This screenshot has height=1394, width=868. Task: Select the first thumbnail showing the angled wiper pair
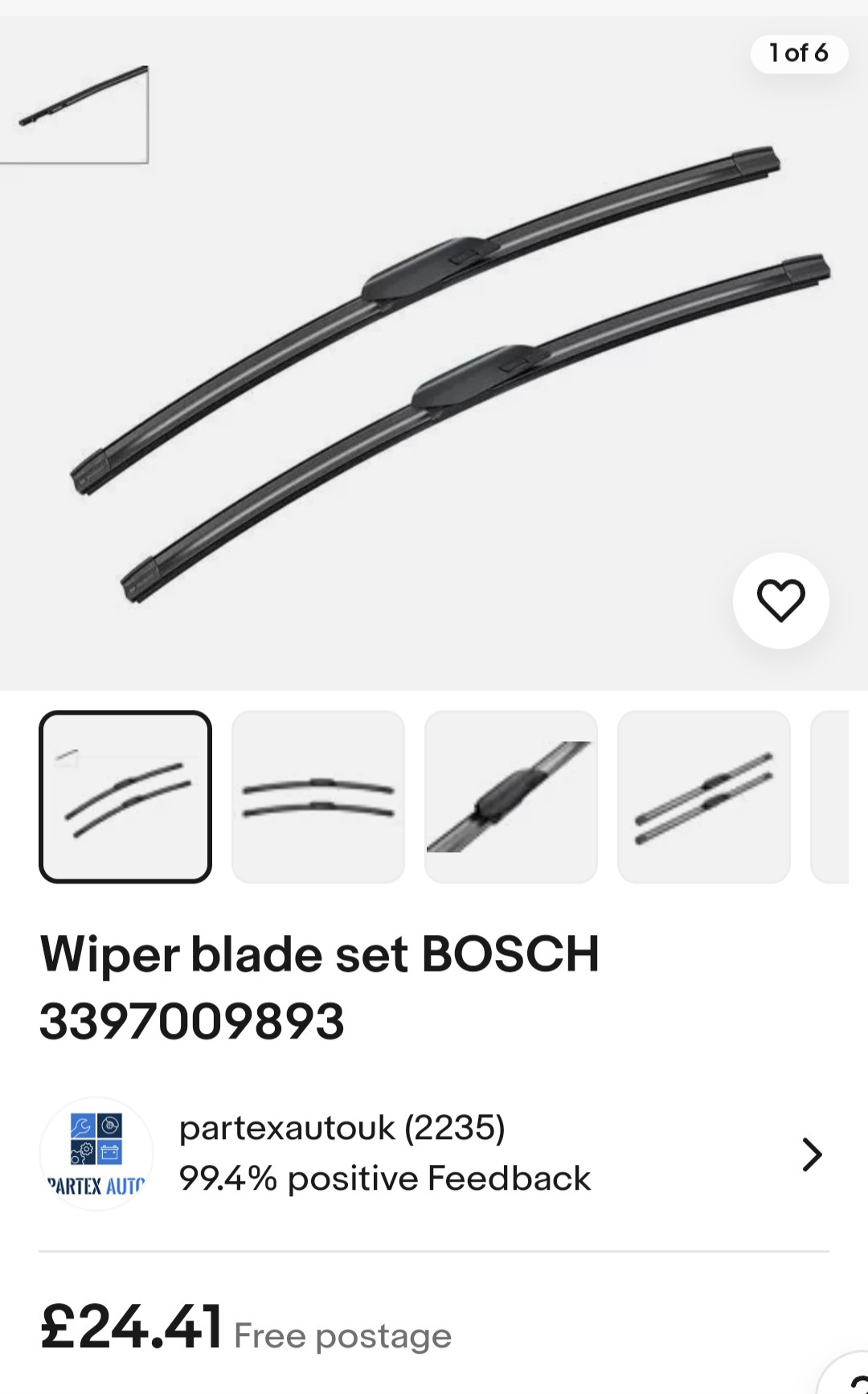(125, 797)
